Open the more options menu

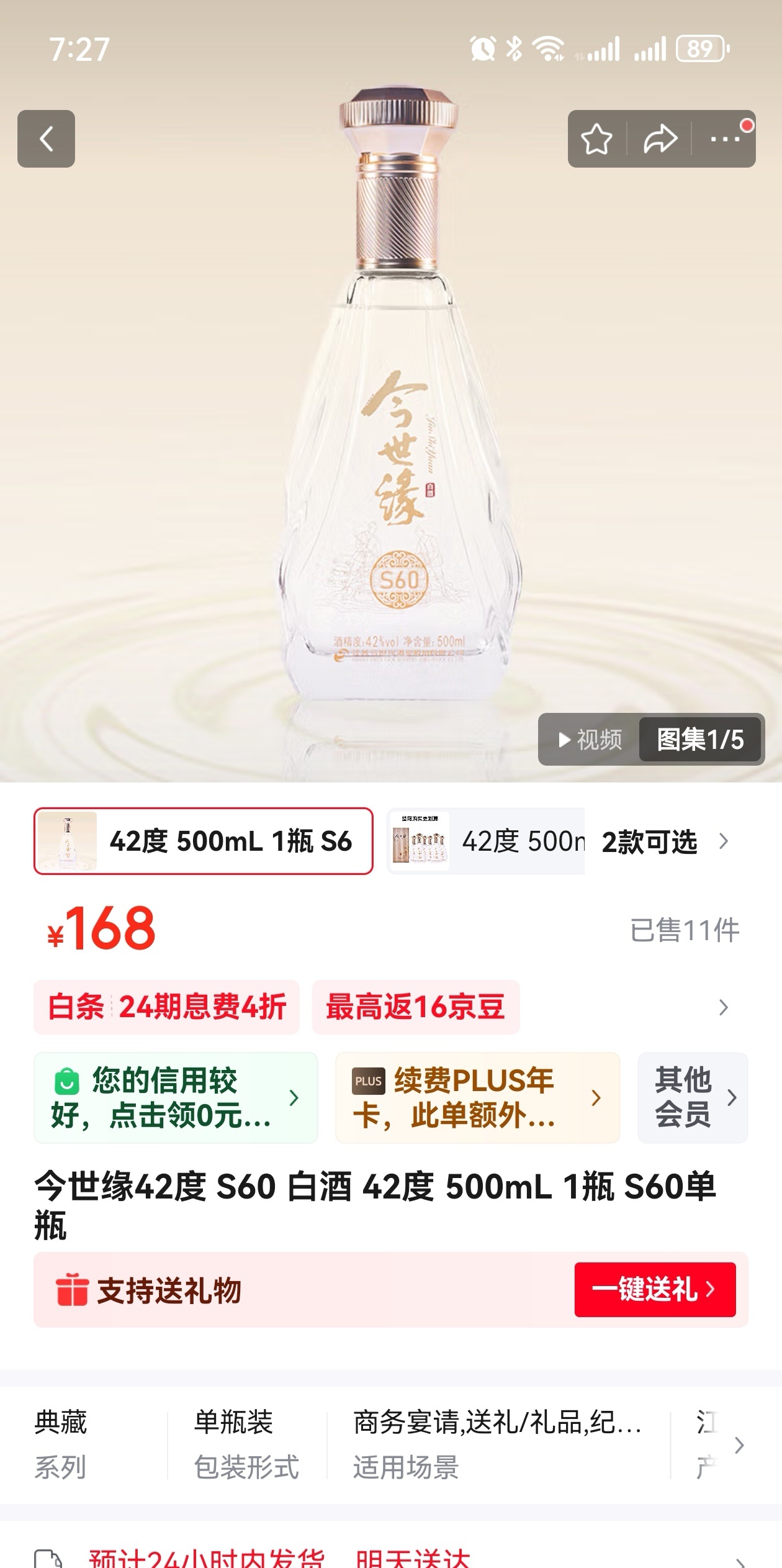[x=724, y=138]
